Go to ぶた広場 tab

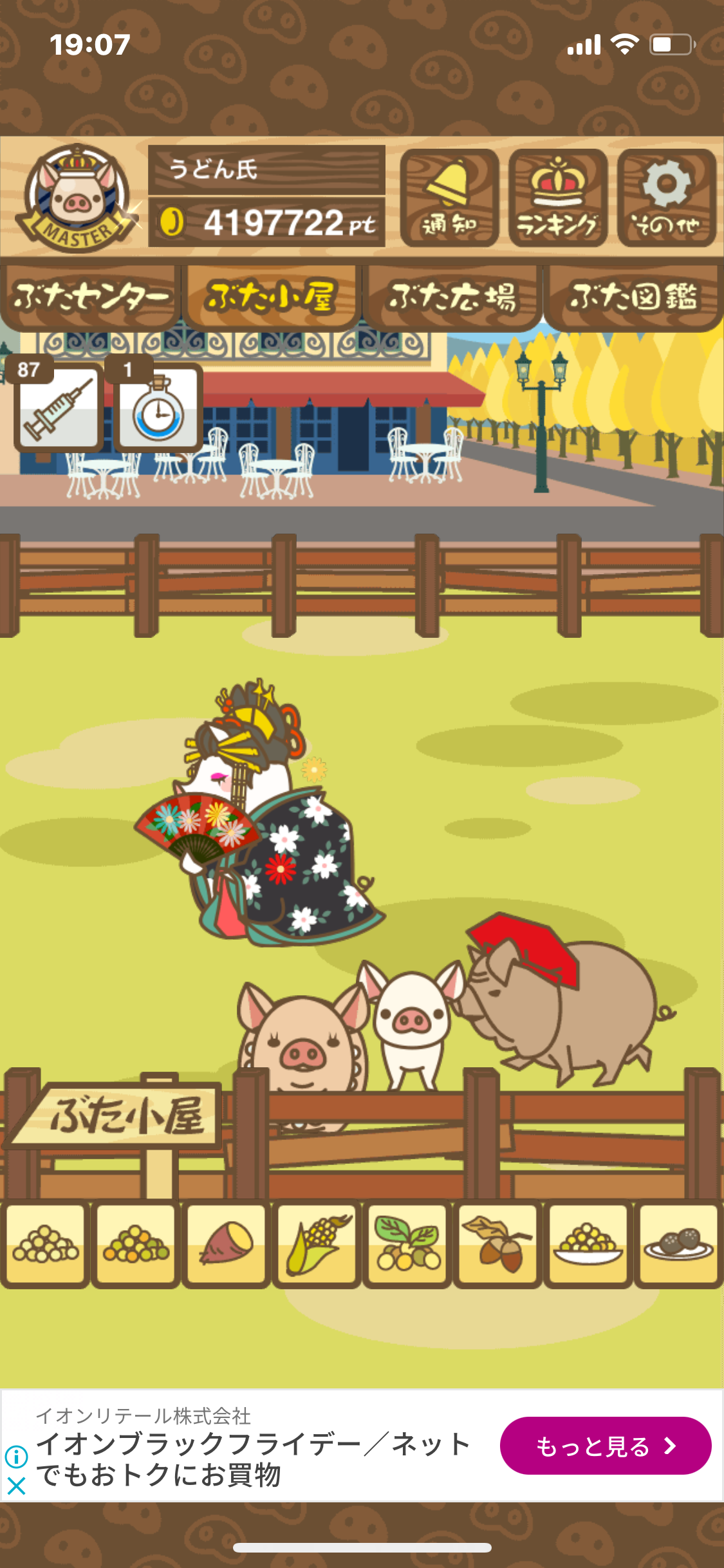point(452,297)
